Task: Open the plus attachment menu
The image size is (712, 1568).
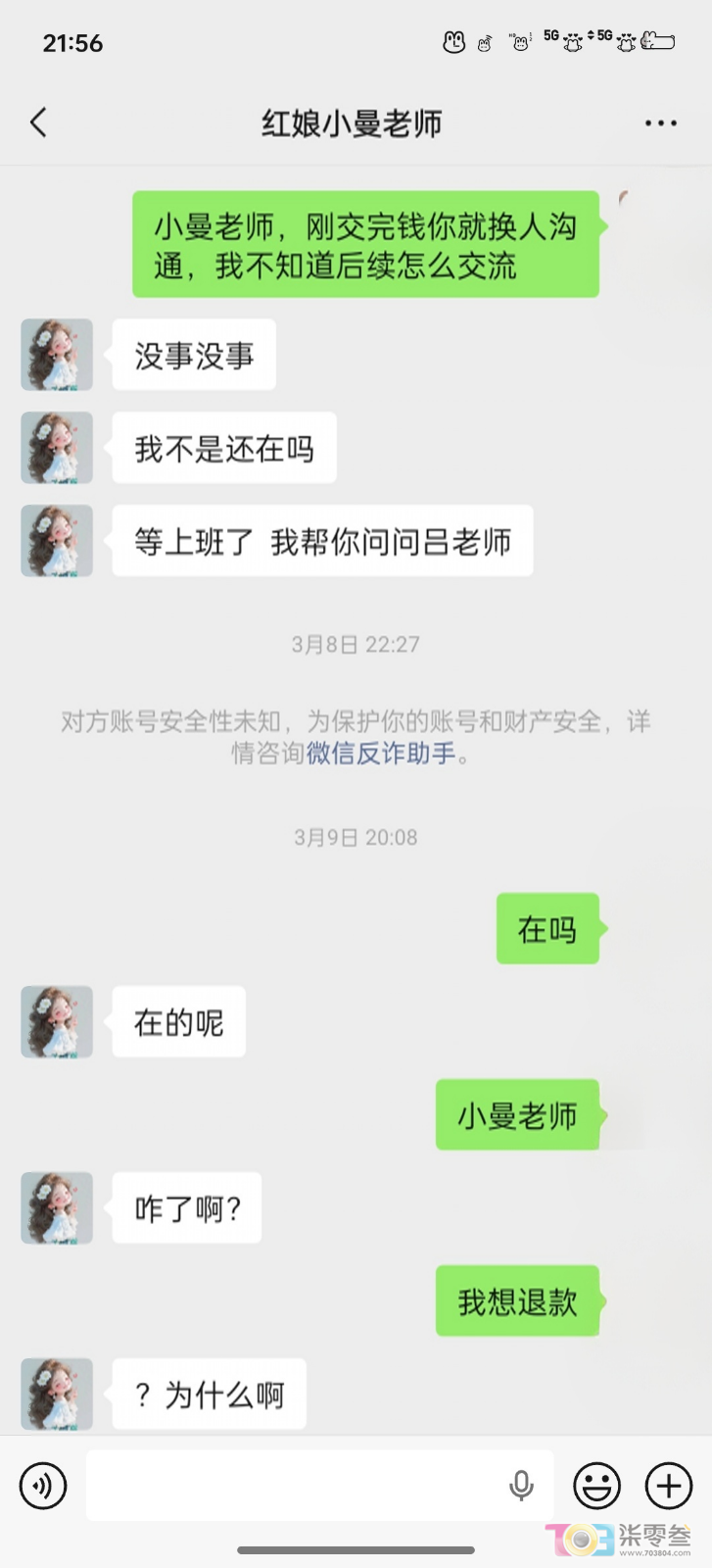Action: pyautogui.click(x=668, y=1486)
